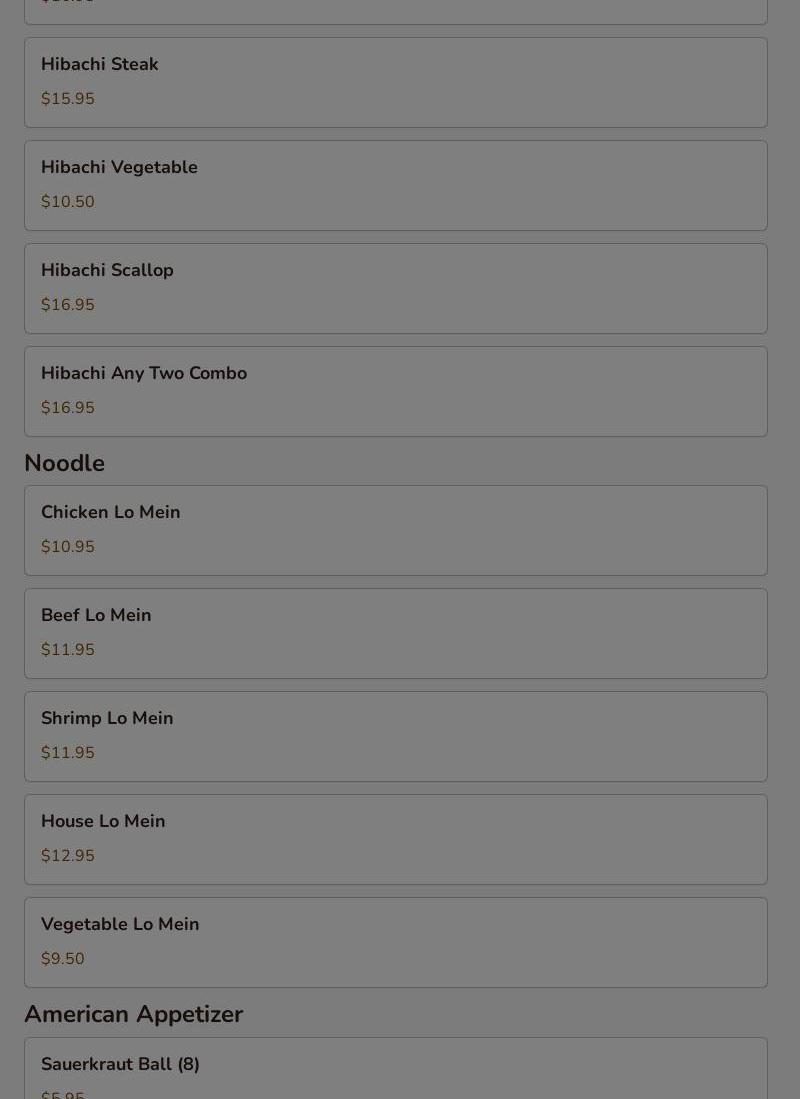Select the Hibachi Vegetable item
The height and width of the screenshot is (1099, 800).
click(395, 185)
